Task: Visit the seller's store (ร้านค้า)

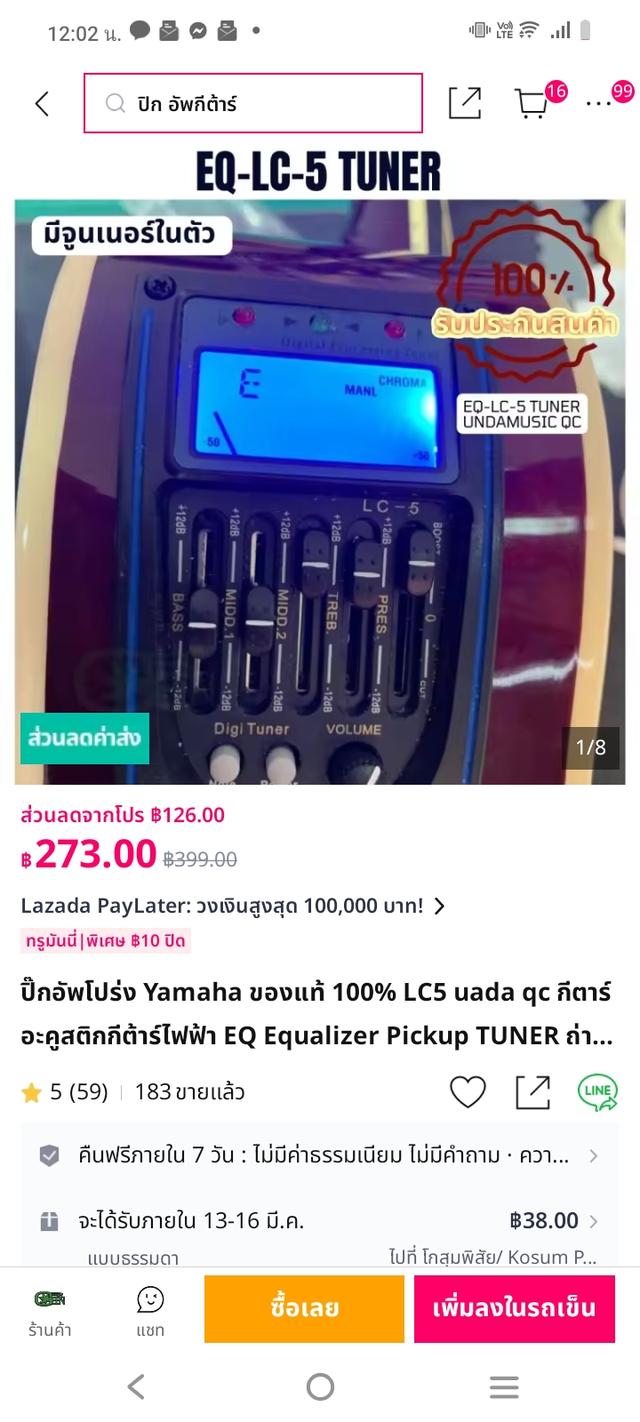Action: tap(50, 1310)
